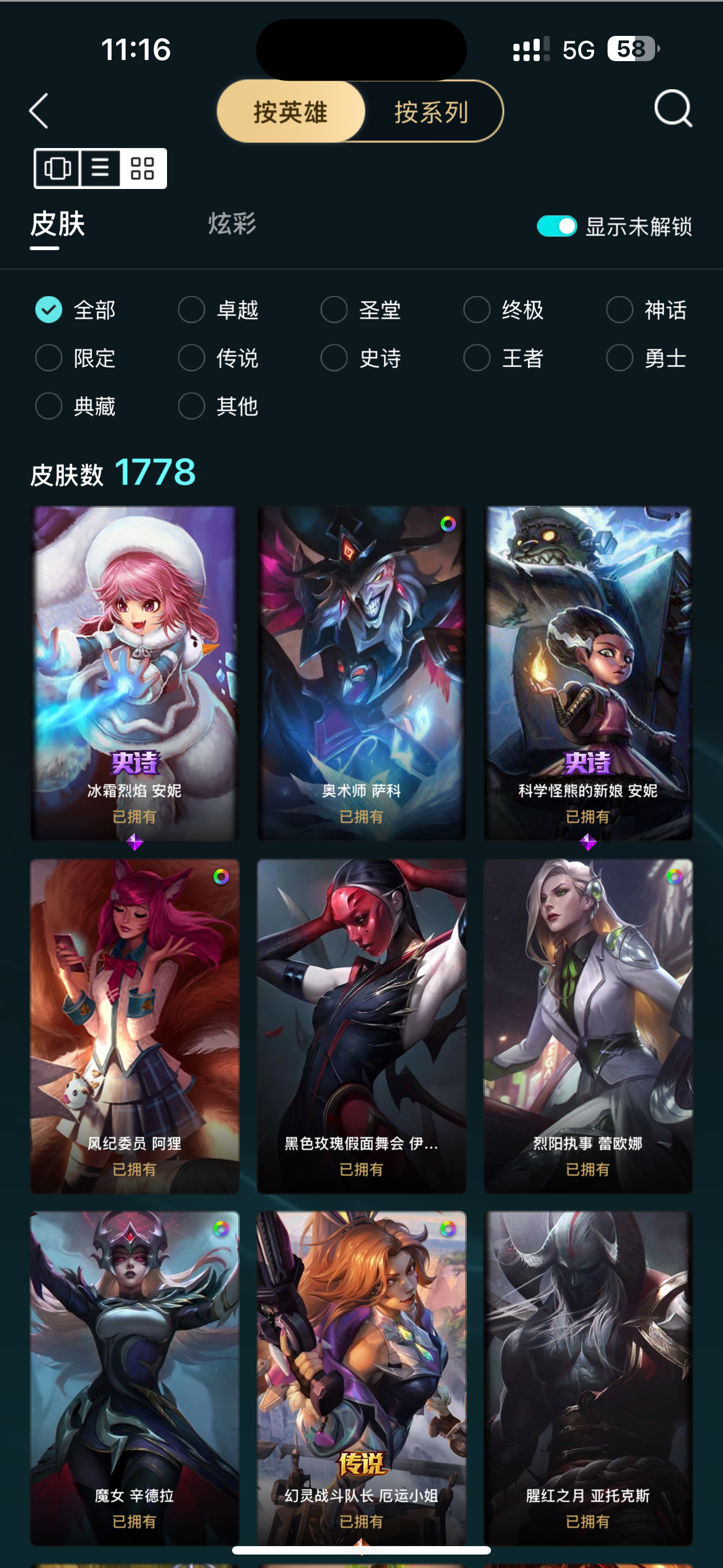Viewport: 723px width, 1568px height.
Task: Open the 炫彩 tab
Action: pyautogui.click(x=232, y=224)
